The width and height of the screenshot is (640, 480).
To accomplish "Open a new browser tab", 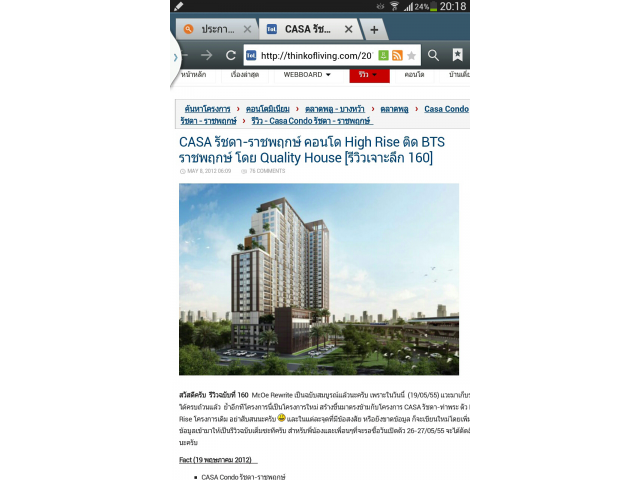I will coord(374,29).
